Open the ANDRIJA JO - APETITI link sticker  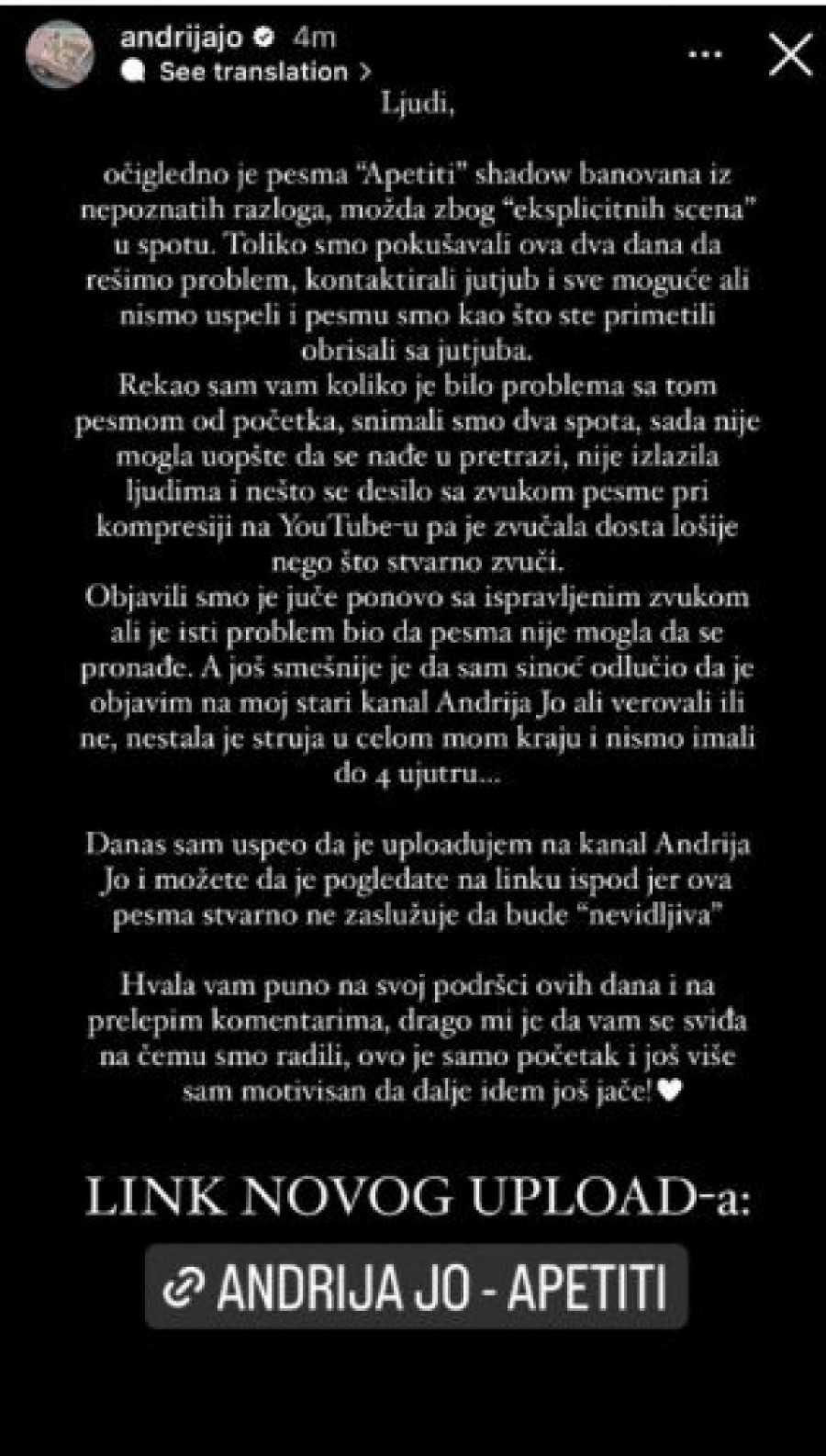point(416,1286)
